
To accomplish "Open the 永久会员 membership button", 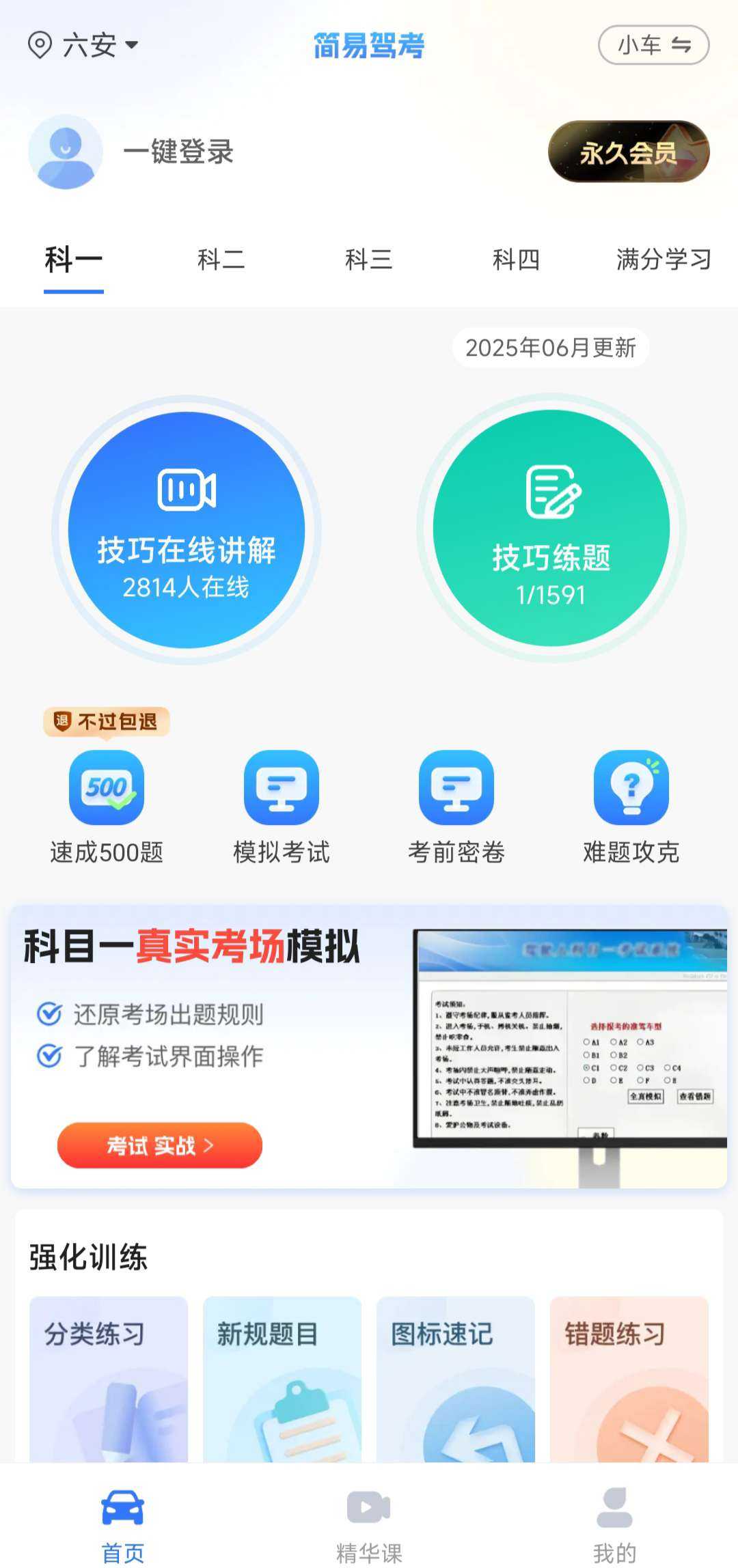I will (x=628, y=152).
